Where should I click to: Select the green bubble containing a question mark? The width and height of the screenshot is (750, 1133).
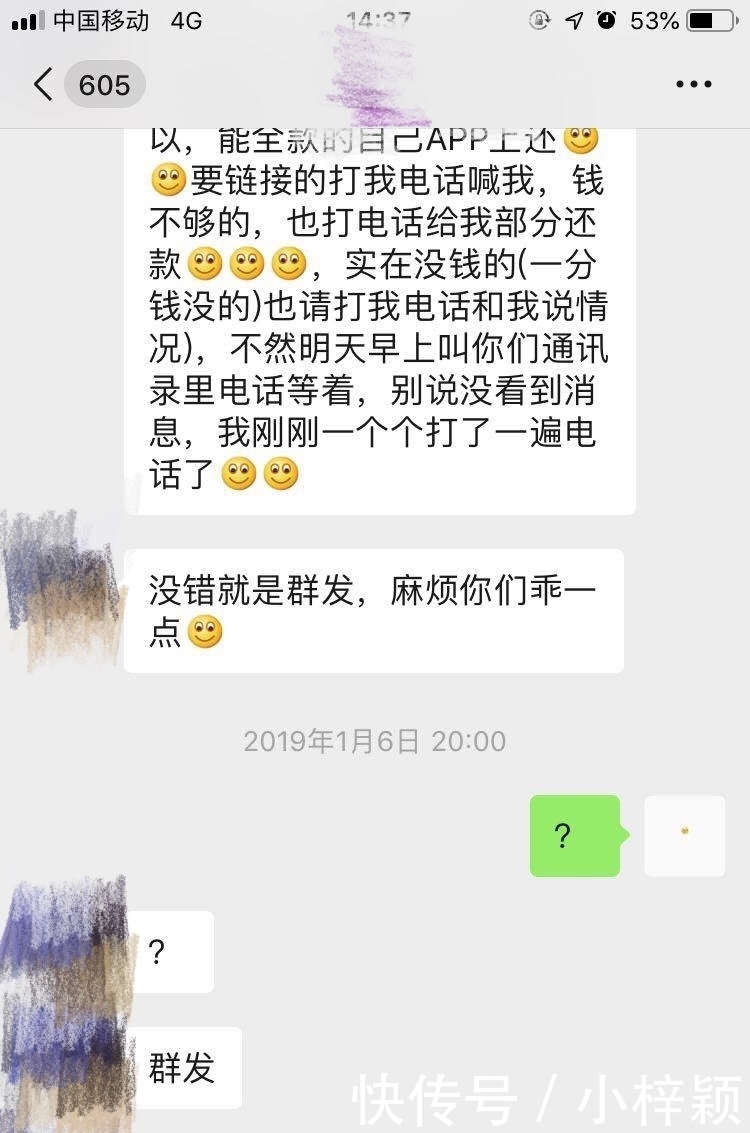[x=575, y=836]
